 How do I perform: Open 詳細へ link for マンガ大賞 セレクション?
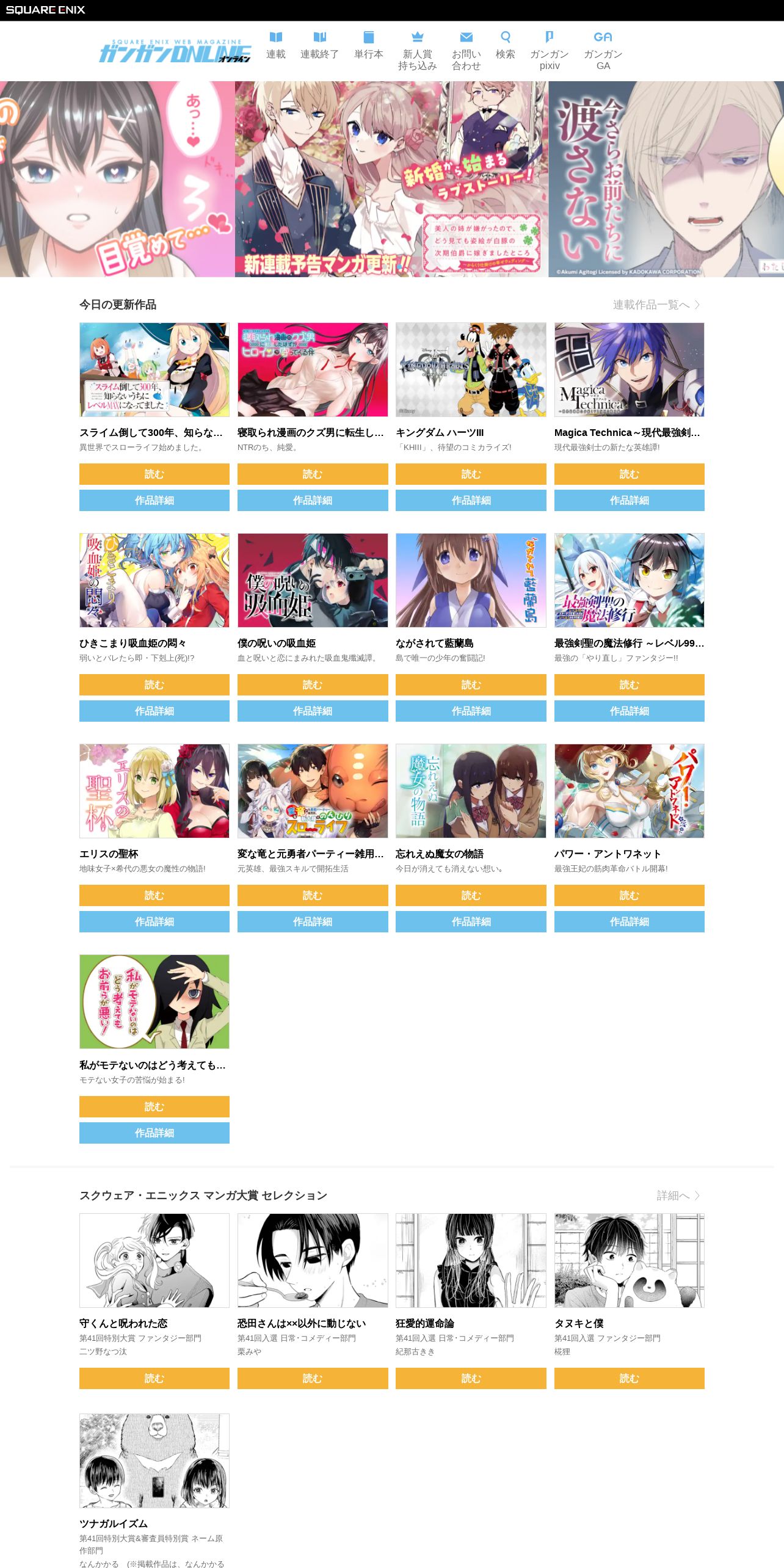[x=678, y=1196]
